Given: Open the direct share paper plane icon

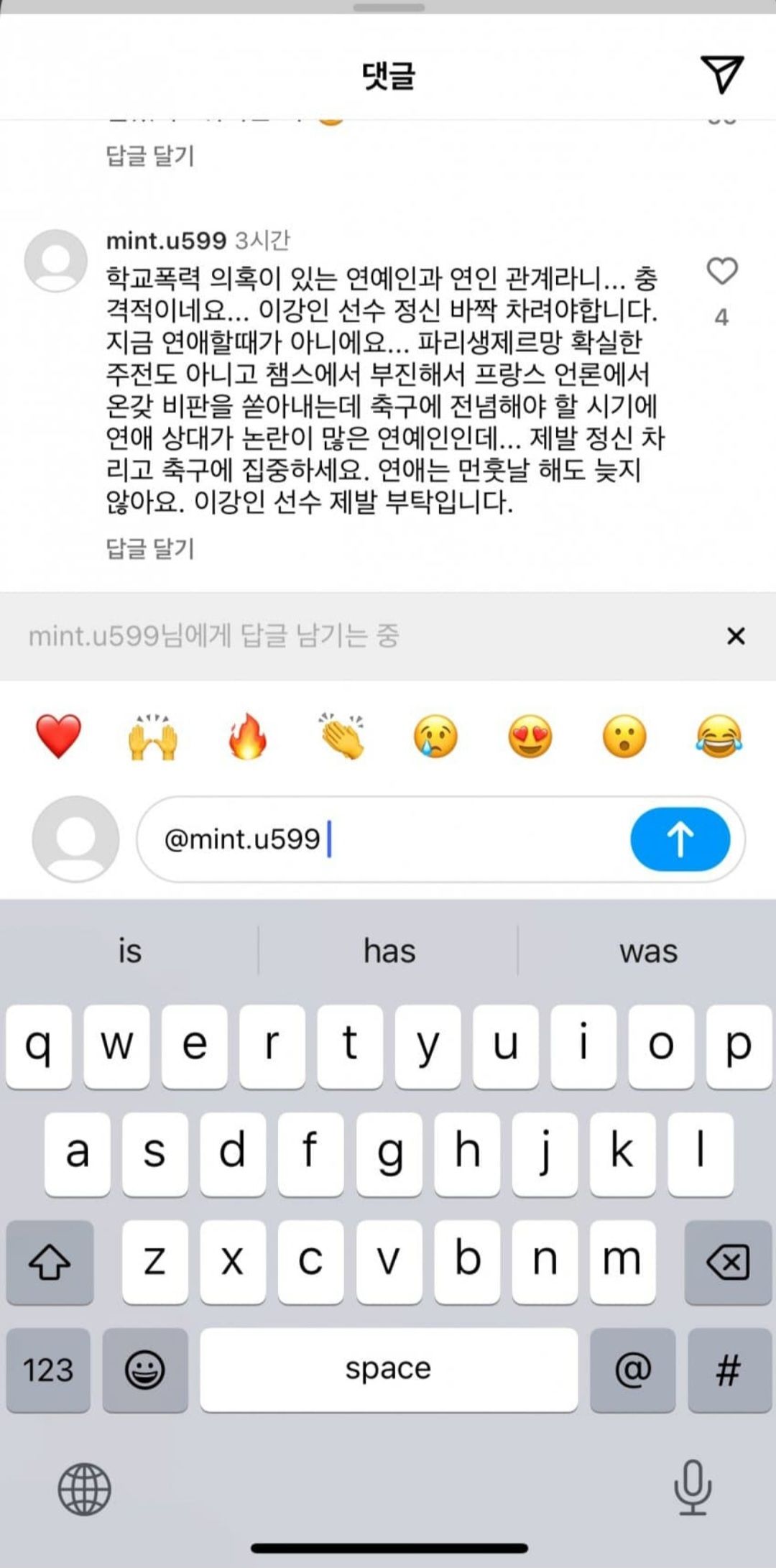Looking at the screenshot, I should (721, 74).
